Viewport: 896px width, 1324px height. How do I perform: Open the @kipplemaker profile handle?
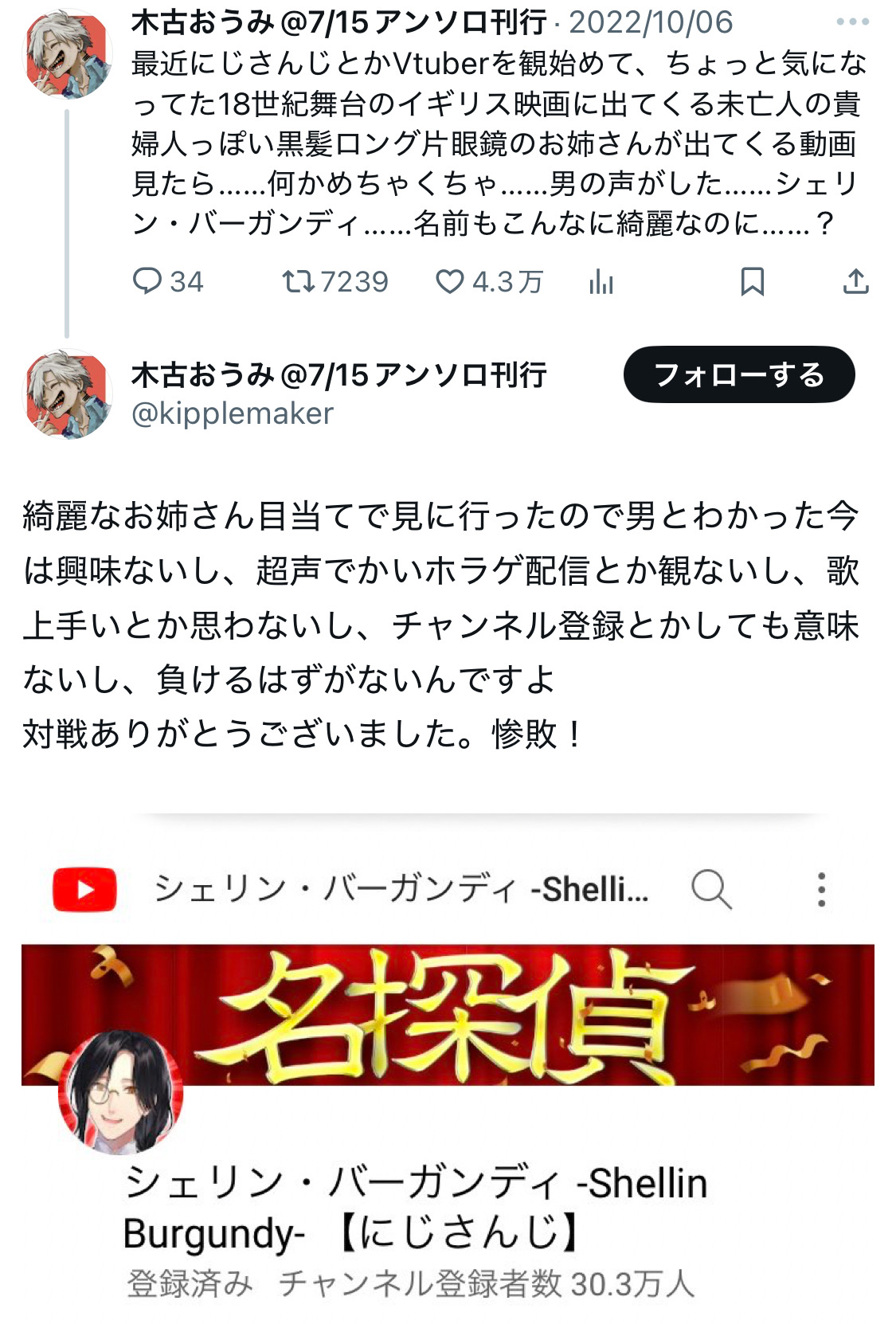click(x=232, y=413)
